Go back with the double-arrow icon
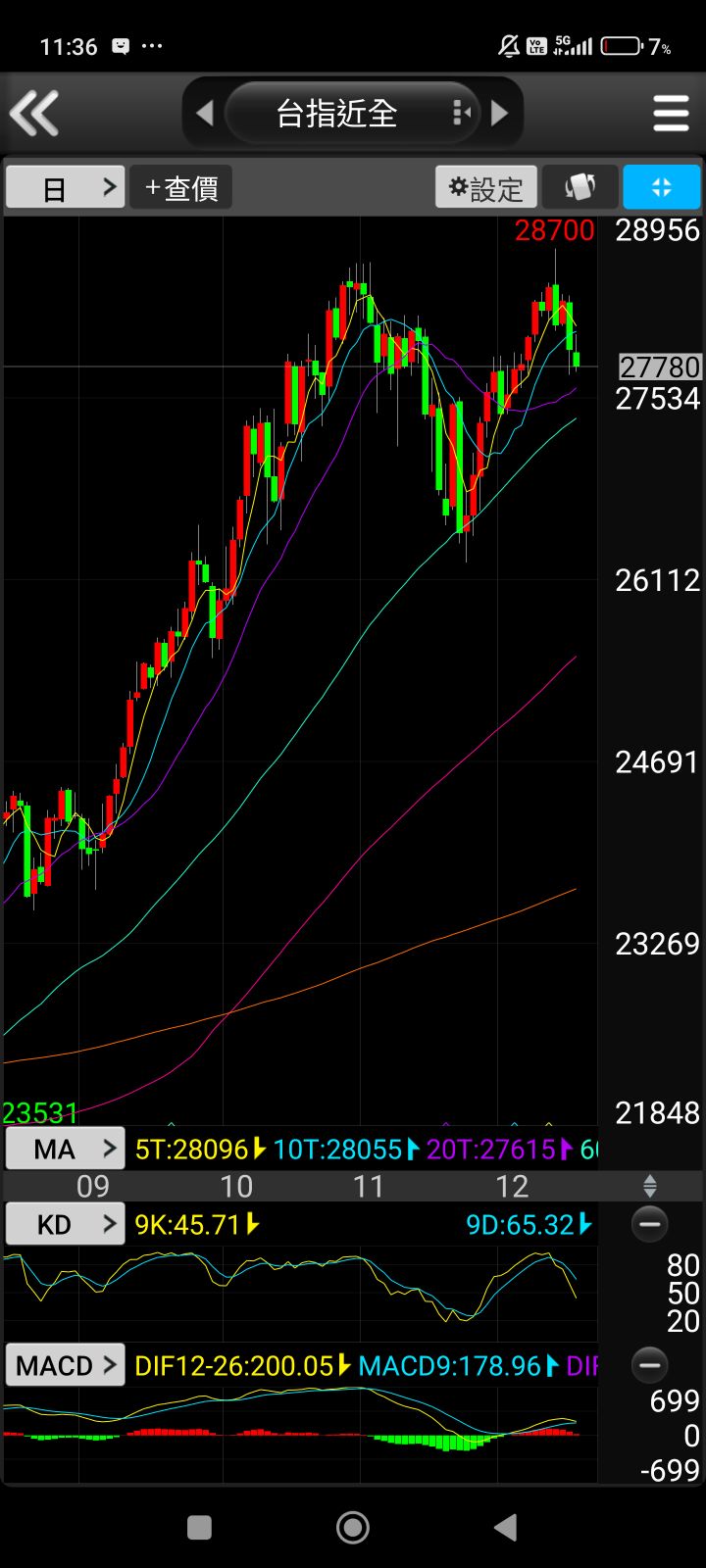706x1568 pixels. point(35,114)
